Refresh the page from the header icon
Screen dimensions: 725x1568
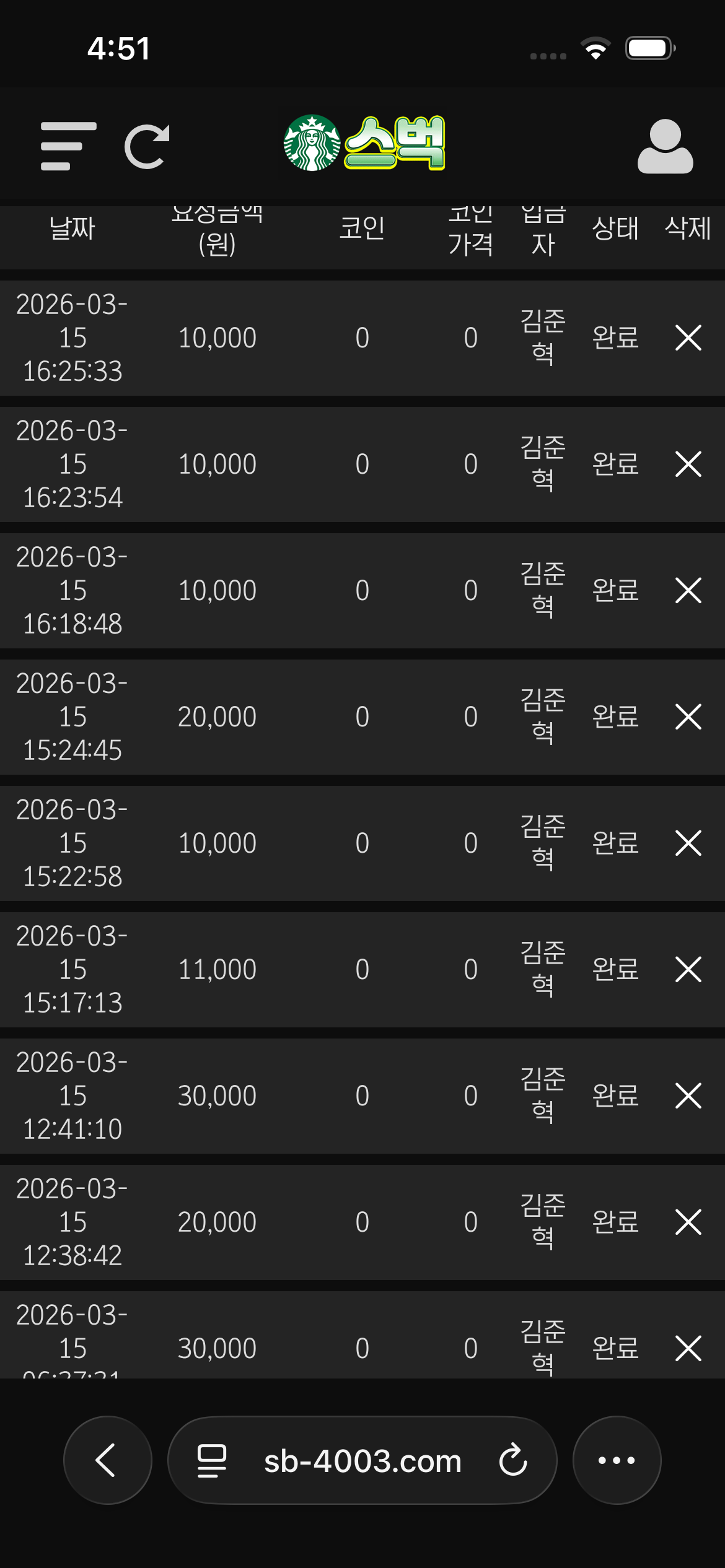147,147
